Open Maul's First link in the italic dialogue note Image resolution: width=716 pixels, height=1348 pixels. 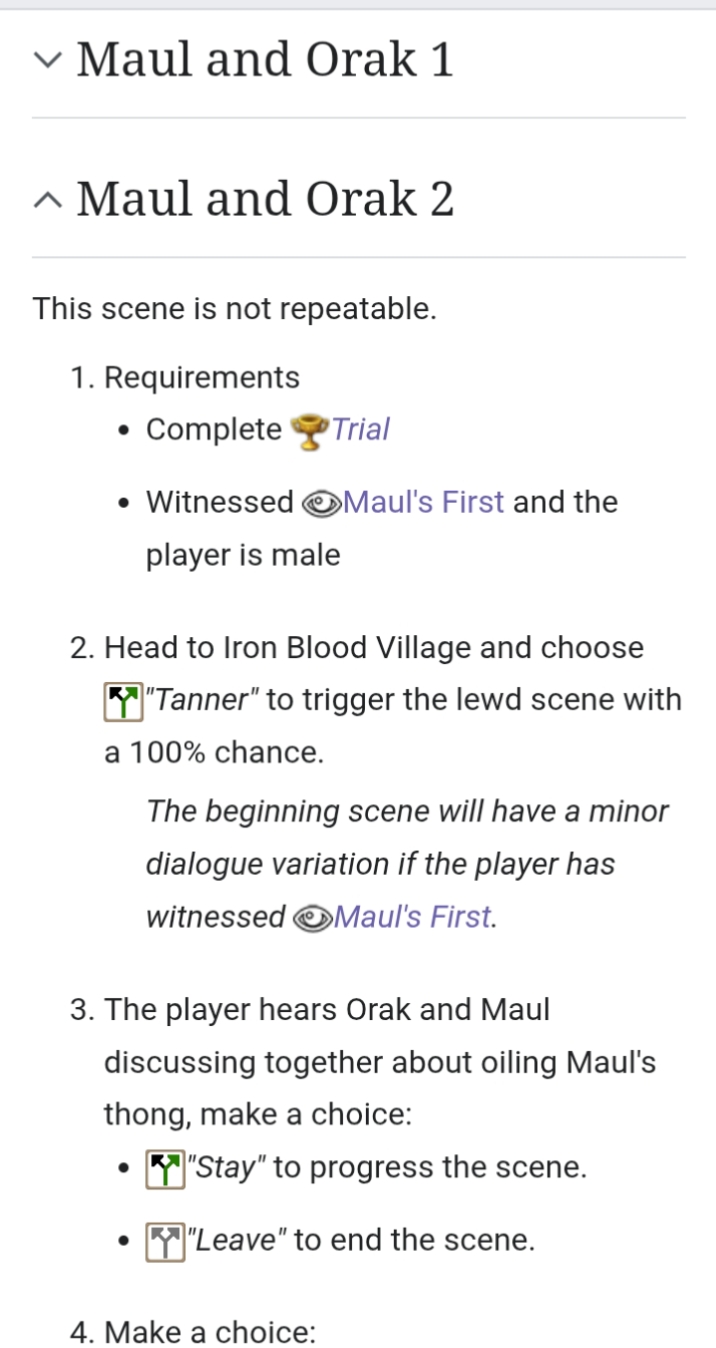[x=412, y=916]
